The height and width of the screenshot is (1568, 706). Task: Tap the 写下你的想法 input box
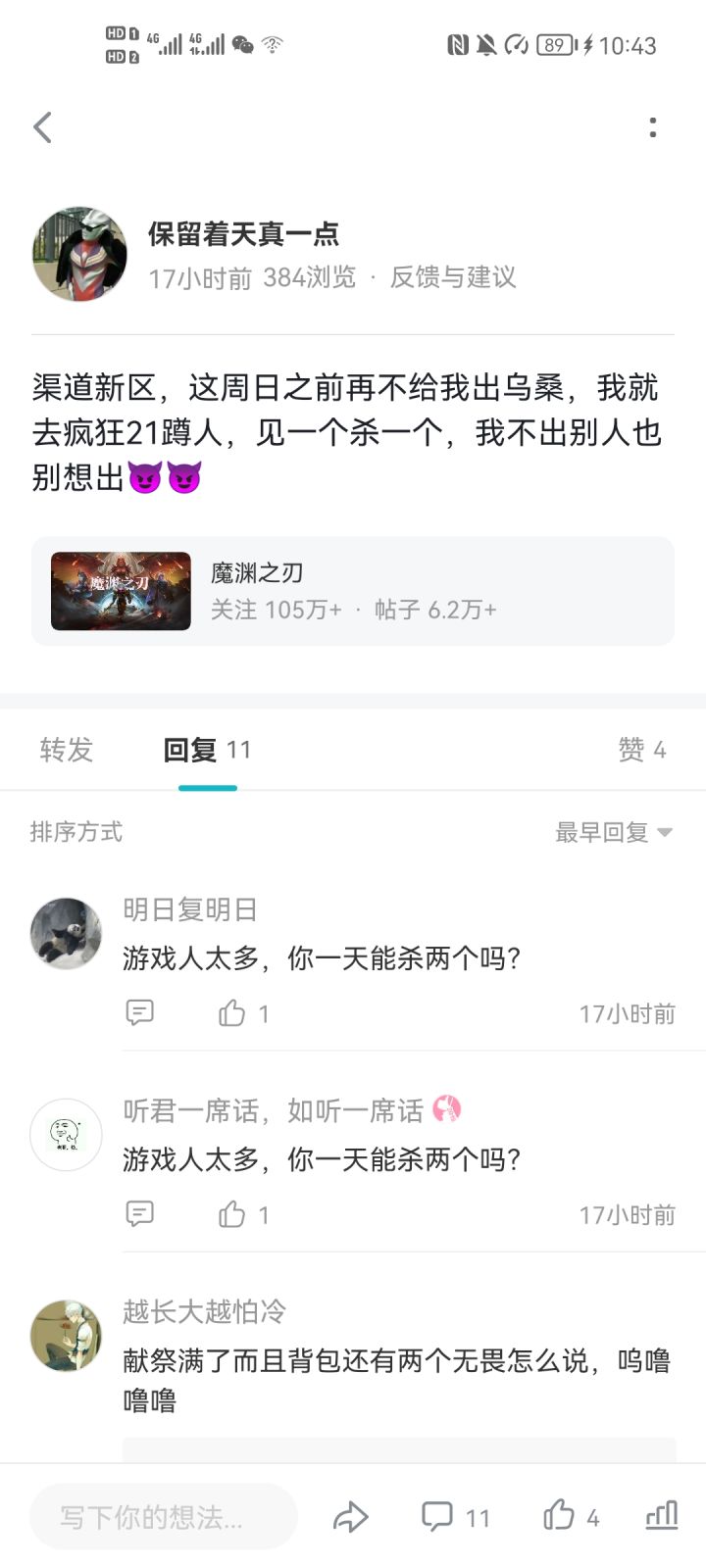coord(164,1517)
